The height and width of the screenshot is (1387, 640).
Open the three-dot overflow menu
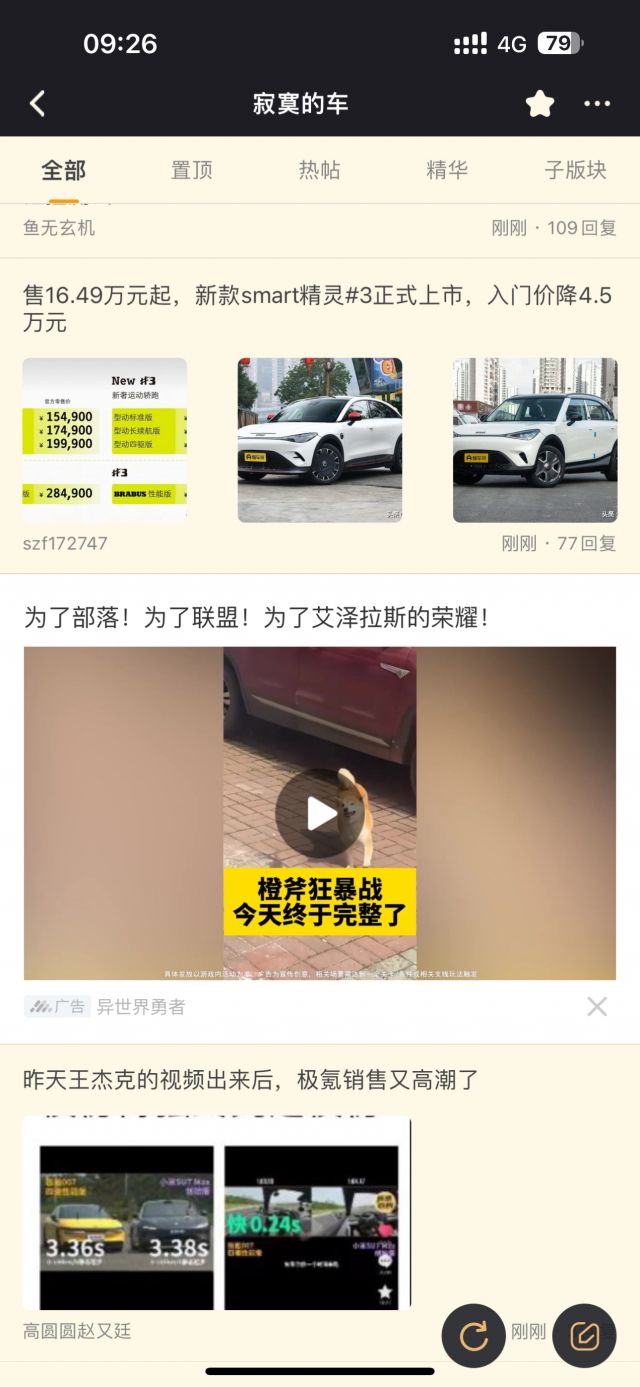tap(597, 103)
